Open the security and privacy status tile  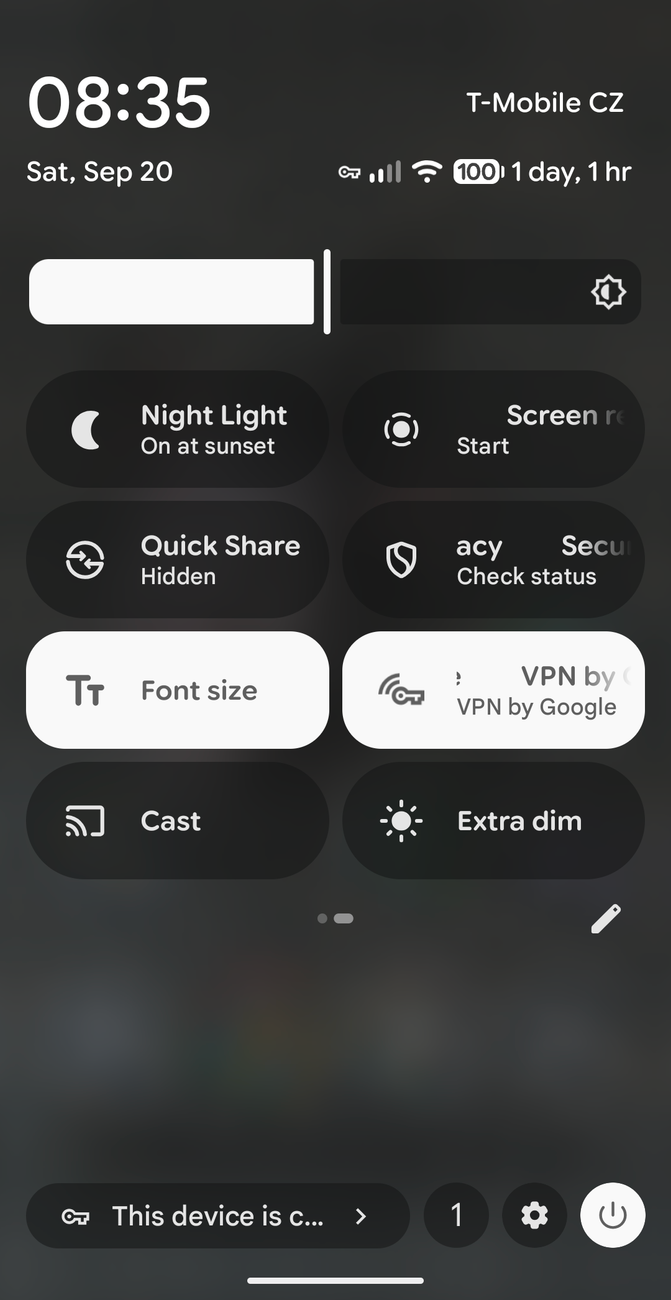point(493,560)
